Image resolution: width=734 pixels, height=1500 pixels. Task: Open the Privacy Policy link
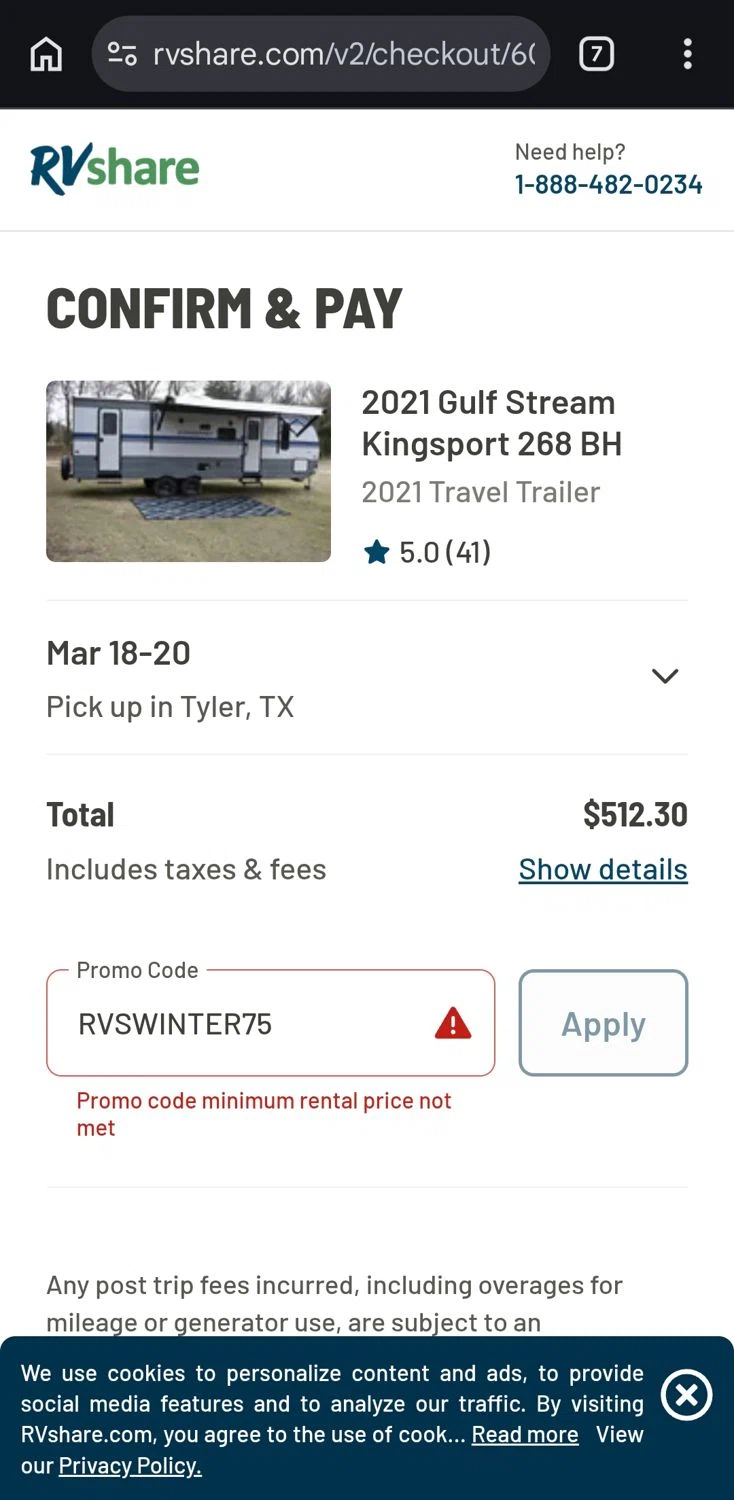[130, 1466]
